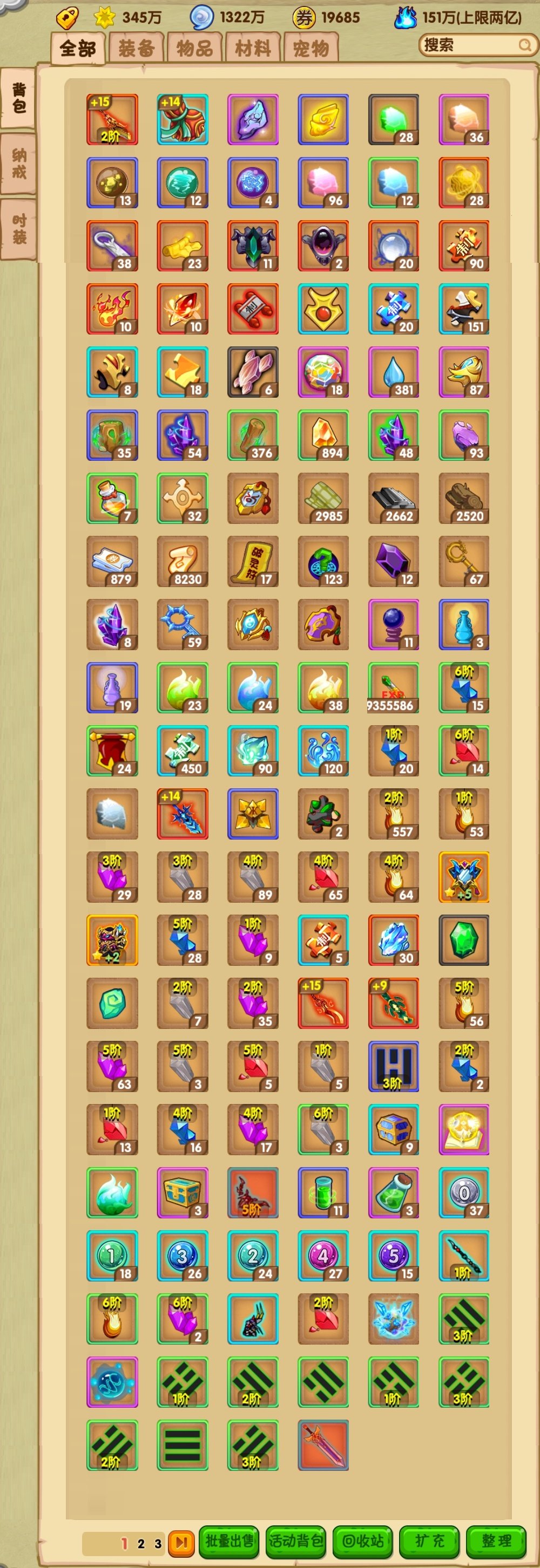
Task: Go to inventory page 2
Action: [141, 1543]
